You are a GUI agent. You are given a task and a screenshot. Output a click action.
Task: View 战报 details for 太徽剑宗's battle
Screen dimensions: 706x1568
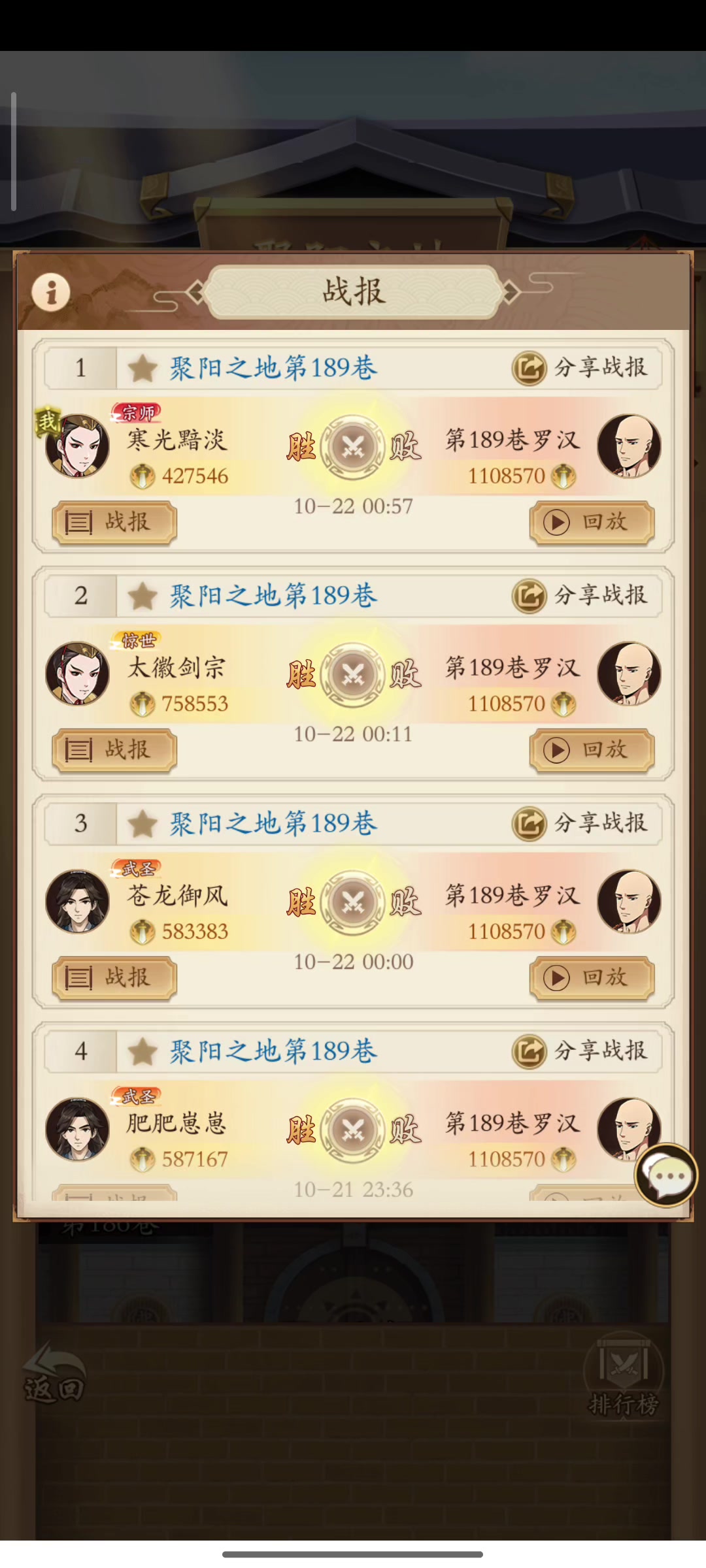(x=114, y=750)
